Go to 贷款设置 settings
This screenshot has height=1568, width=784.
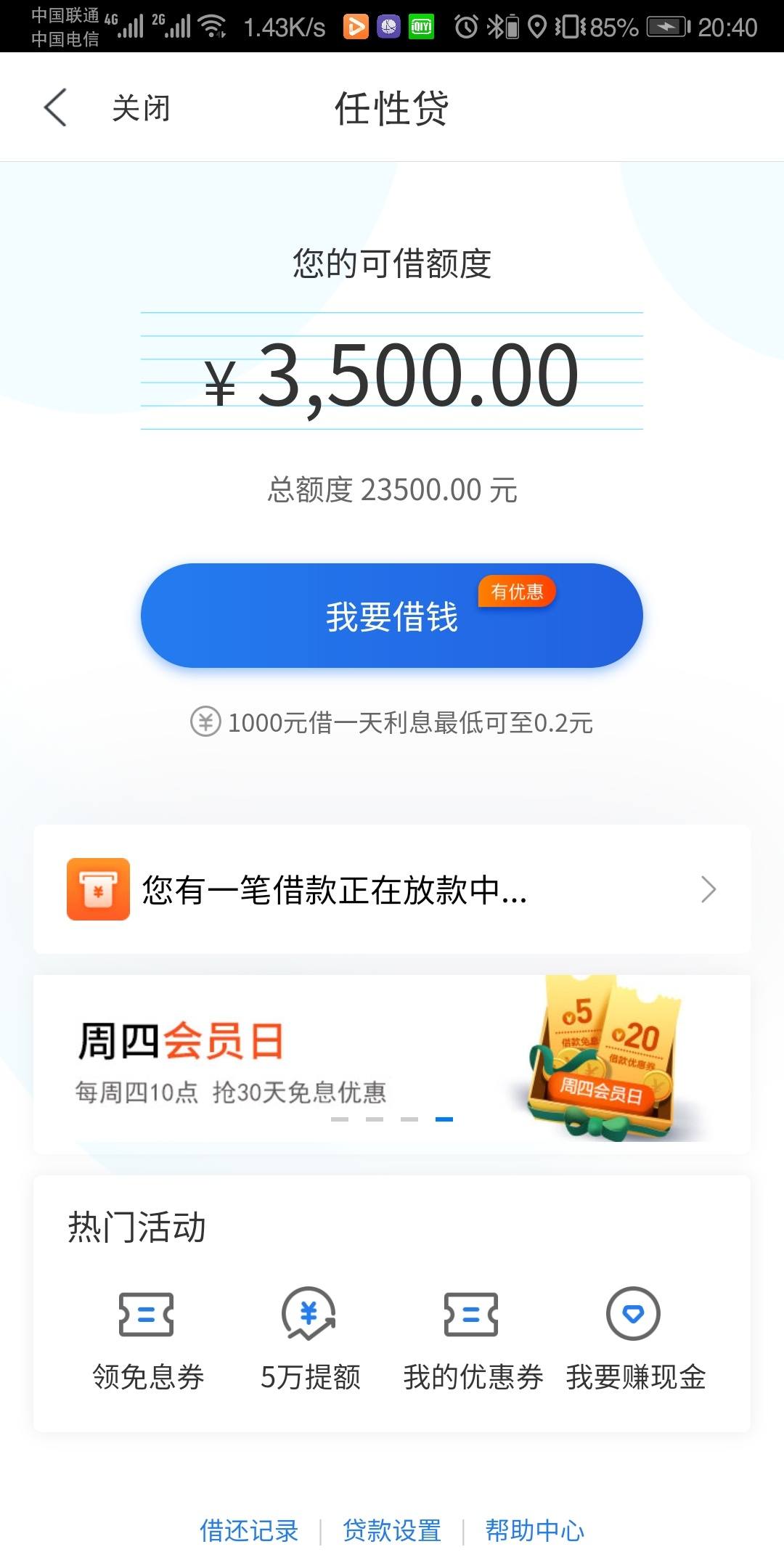(x=392, y=1531)
